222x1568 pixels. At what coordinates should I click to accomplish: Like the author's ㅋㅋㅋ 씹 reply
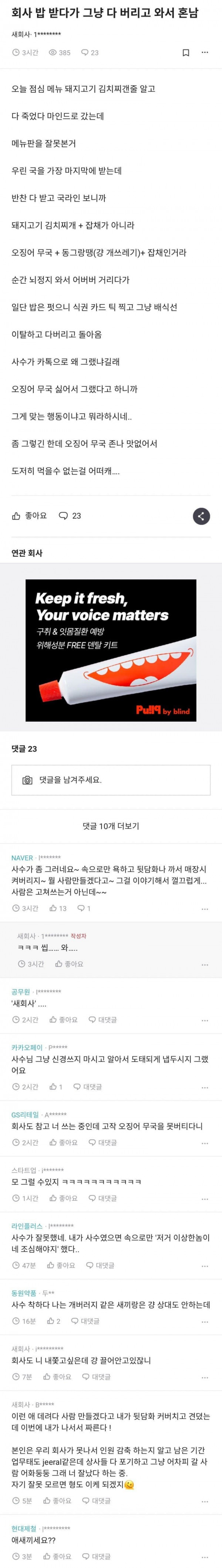(69, 964)
